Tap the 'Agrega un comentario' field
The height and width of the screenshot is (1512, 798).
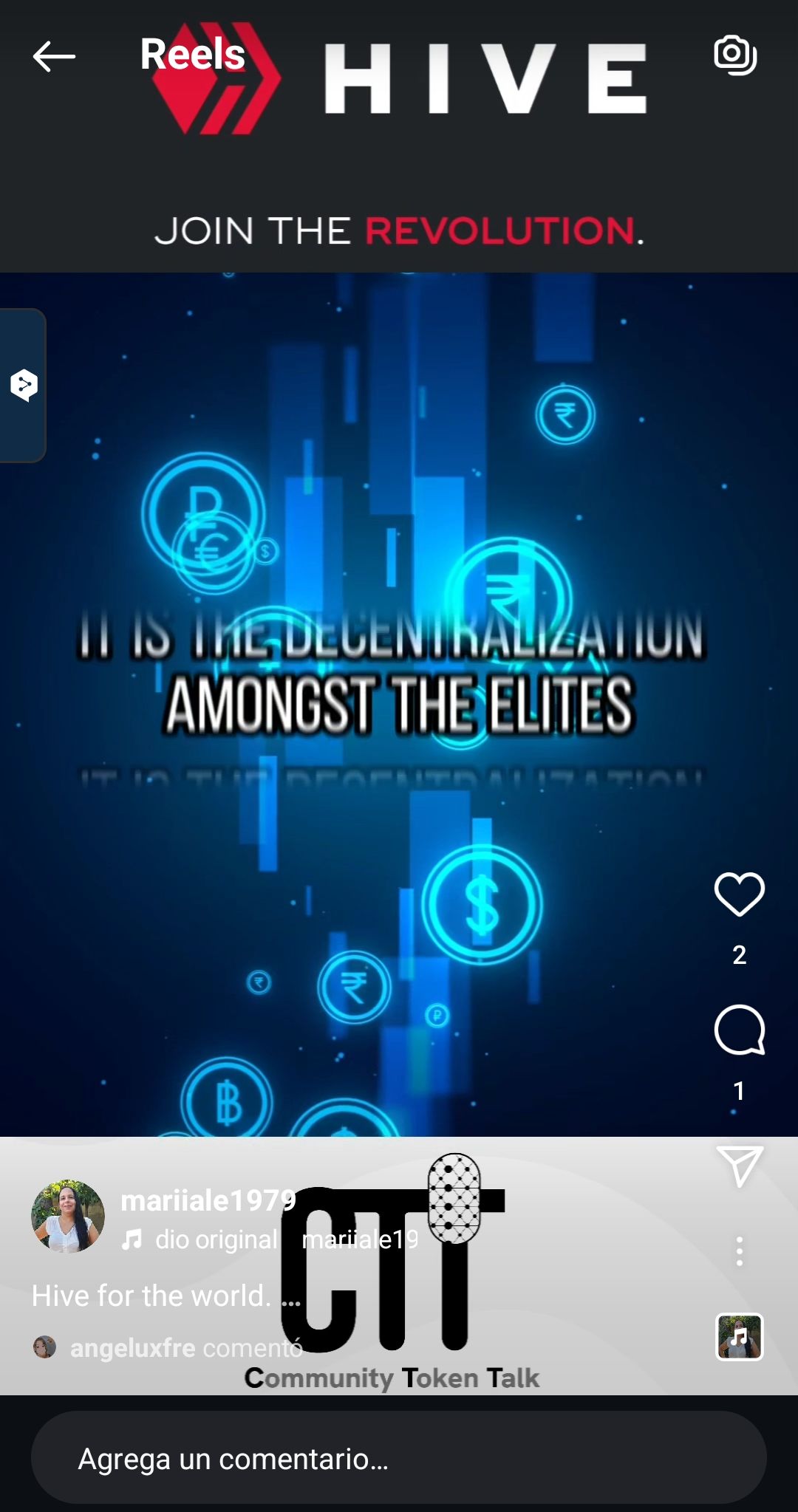tap(398, 1459)
